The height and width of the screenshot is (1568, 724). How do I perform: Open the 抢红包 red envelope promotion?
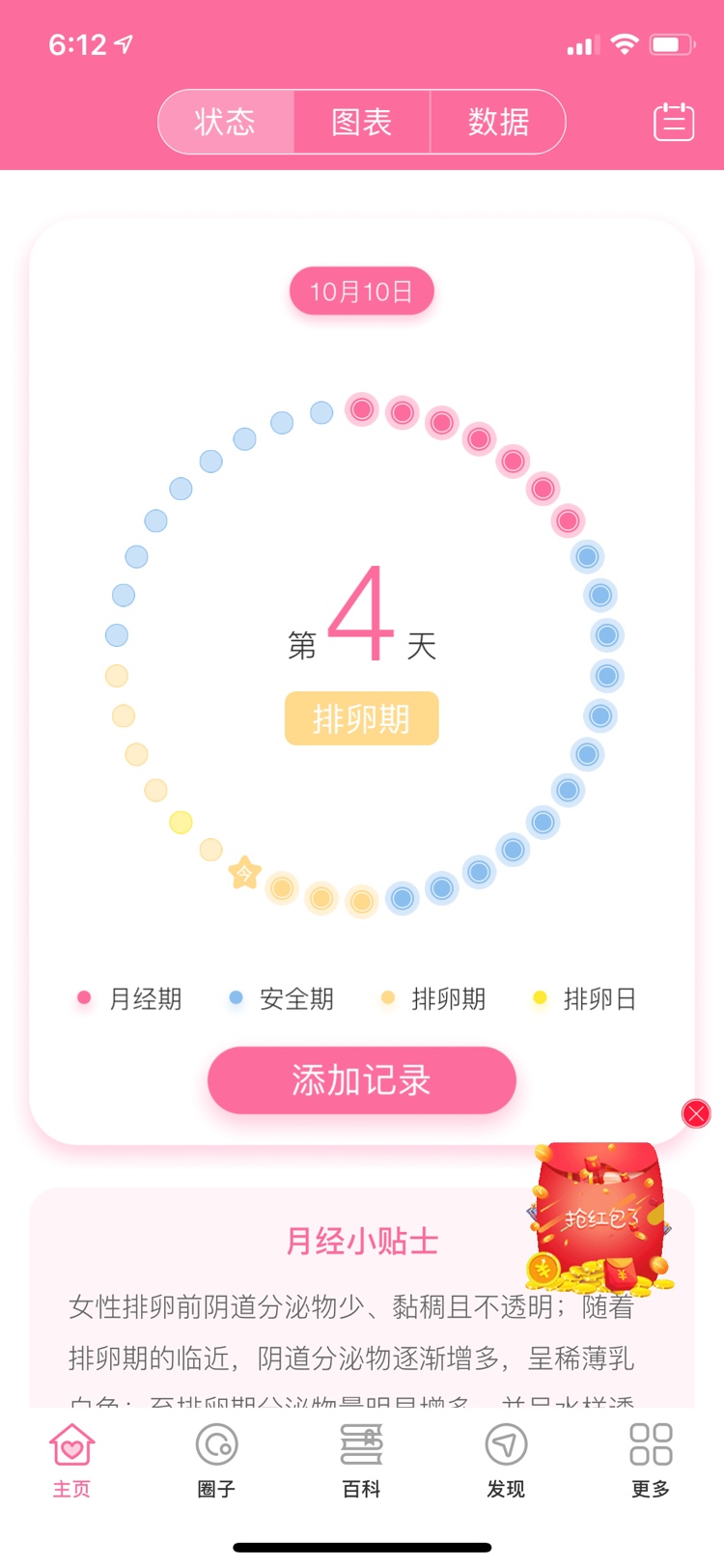pos(599,1218)
